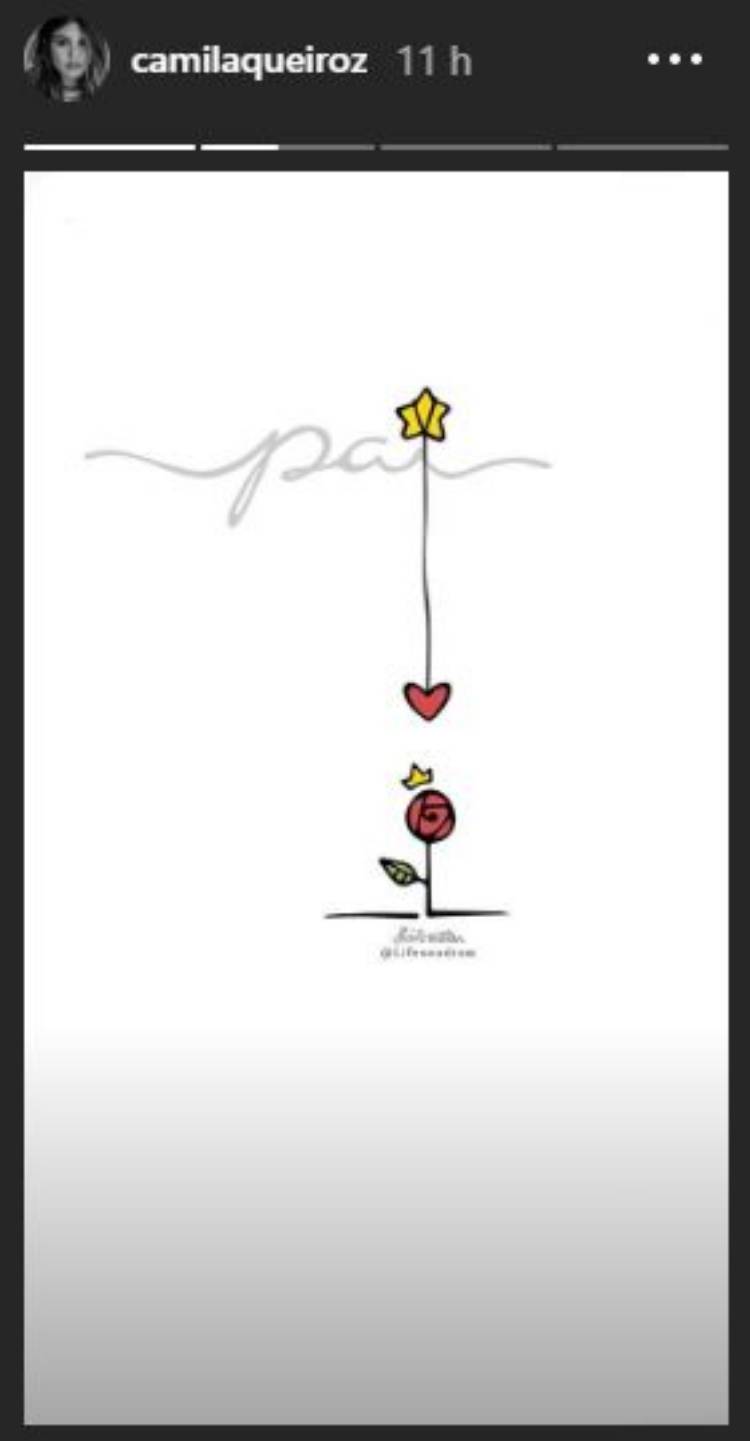Image resolution: width=750 pixels, height=1441 pixels.
Task: Open the three-dot overflow menu
Action: tap(674, 60)
